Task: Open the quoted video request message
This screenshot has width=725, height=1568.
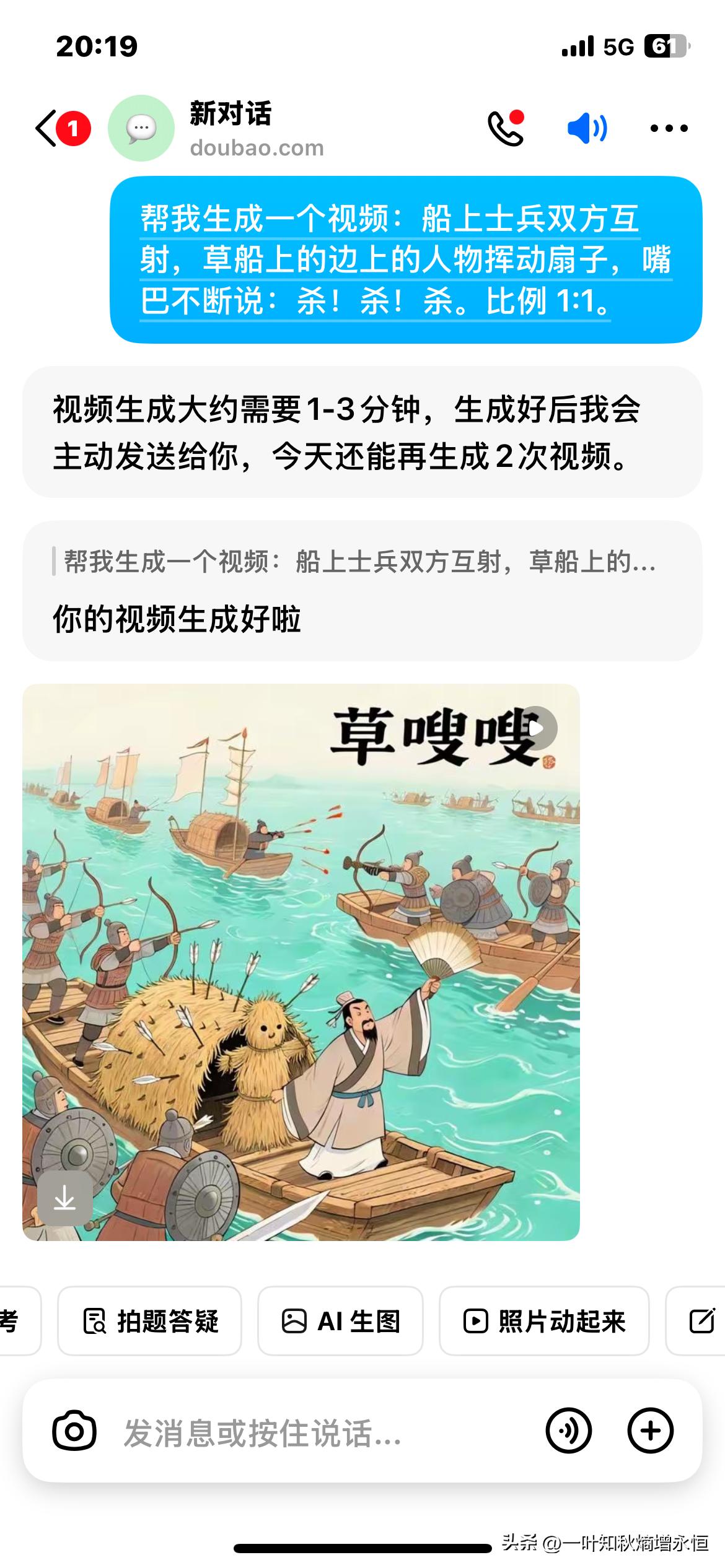Action: [x=359, y=562]
